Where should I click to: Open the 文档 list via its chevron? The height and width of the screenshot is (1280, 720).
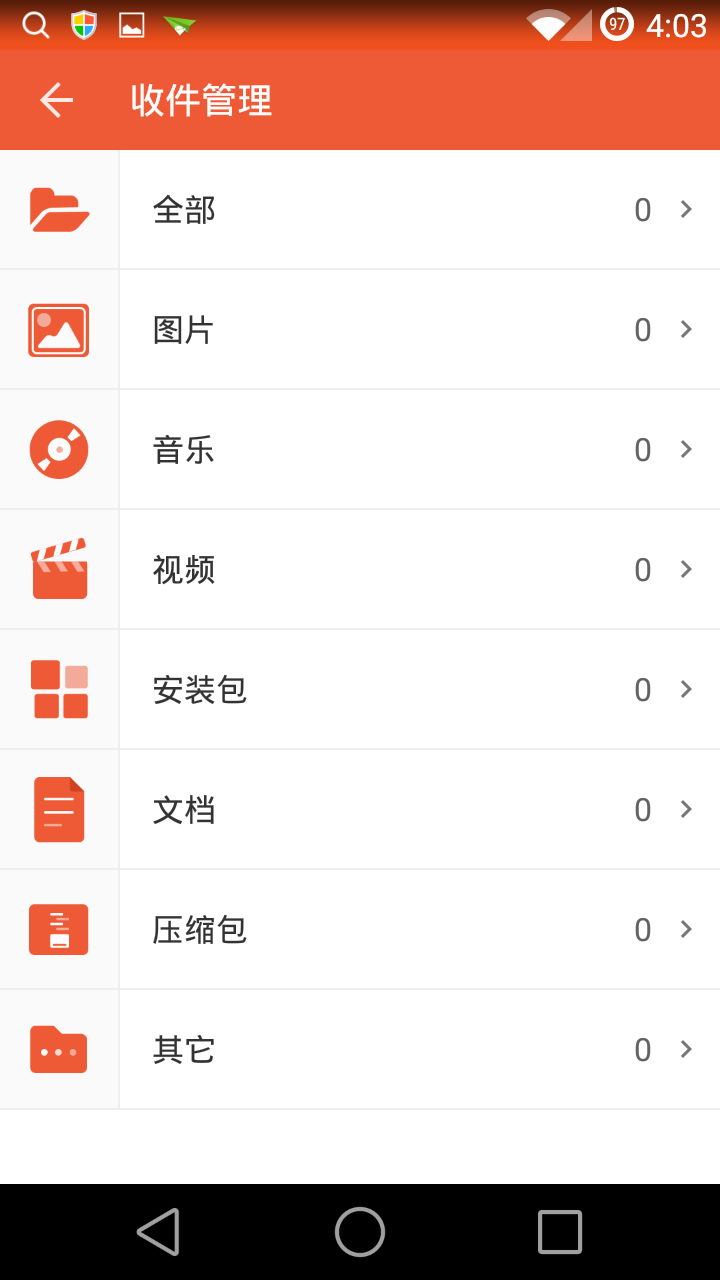point(686,809)
